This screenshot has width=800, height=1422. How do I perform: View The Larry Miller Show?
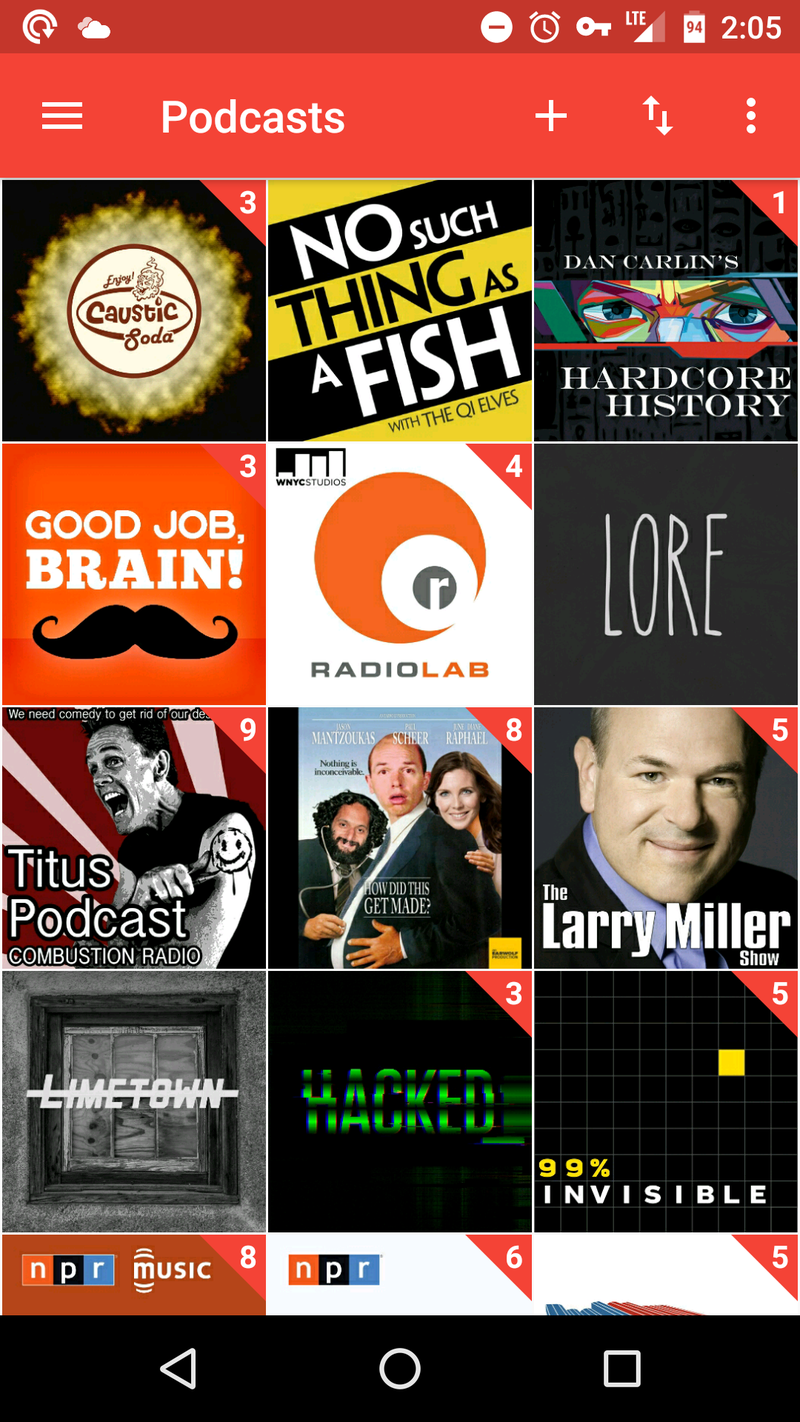coord(666,839)
